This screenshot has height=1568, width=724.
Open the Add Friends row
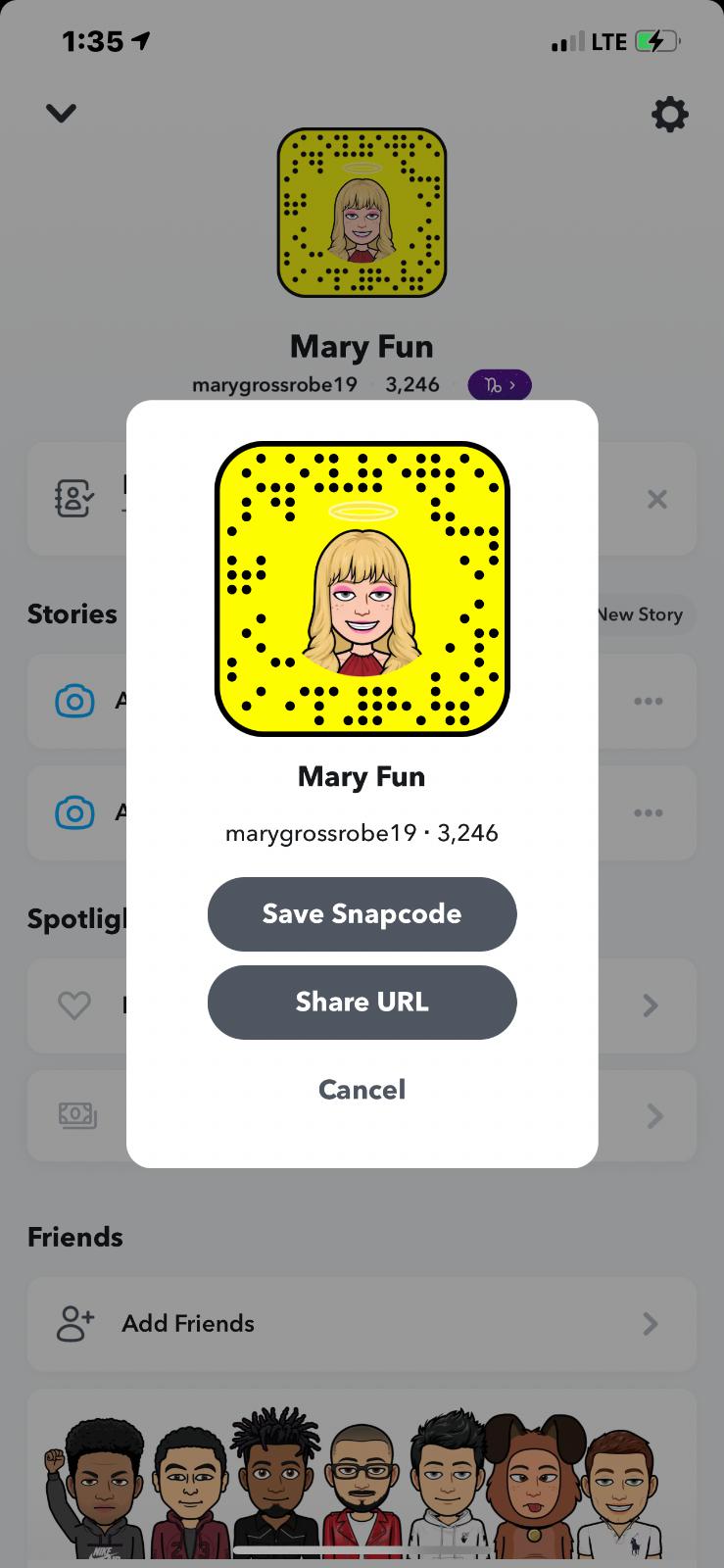click(362, 1324)
